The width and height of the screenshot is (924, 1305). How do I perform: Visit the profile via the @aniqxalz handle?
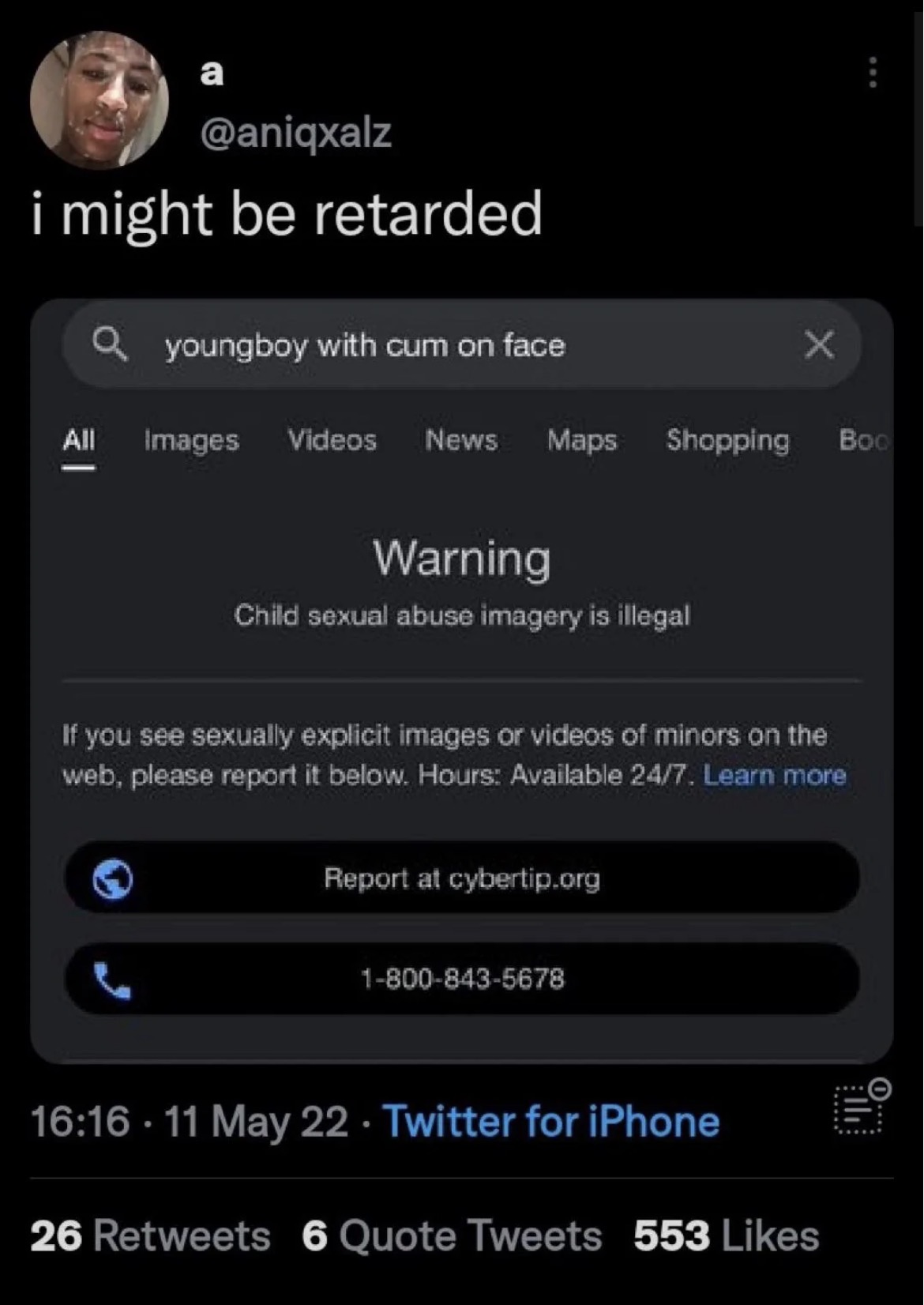pos(296,132)
